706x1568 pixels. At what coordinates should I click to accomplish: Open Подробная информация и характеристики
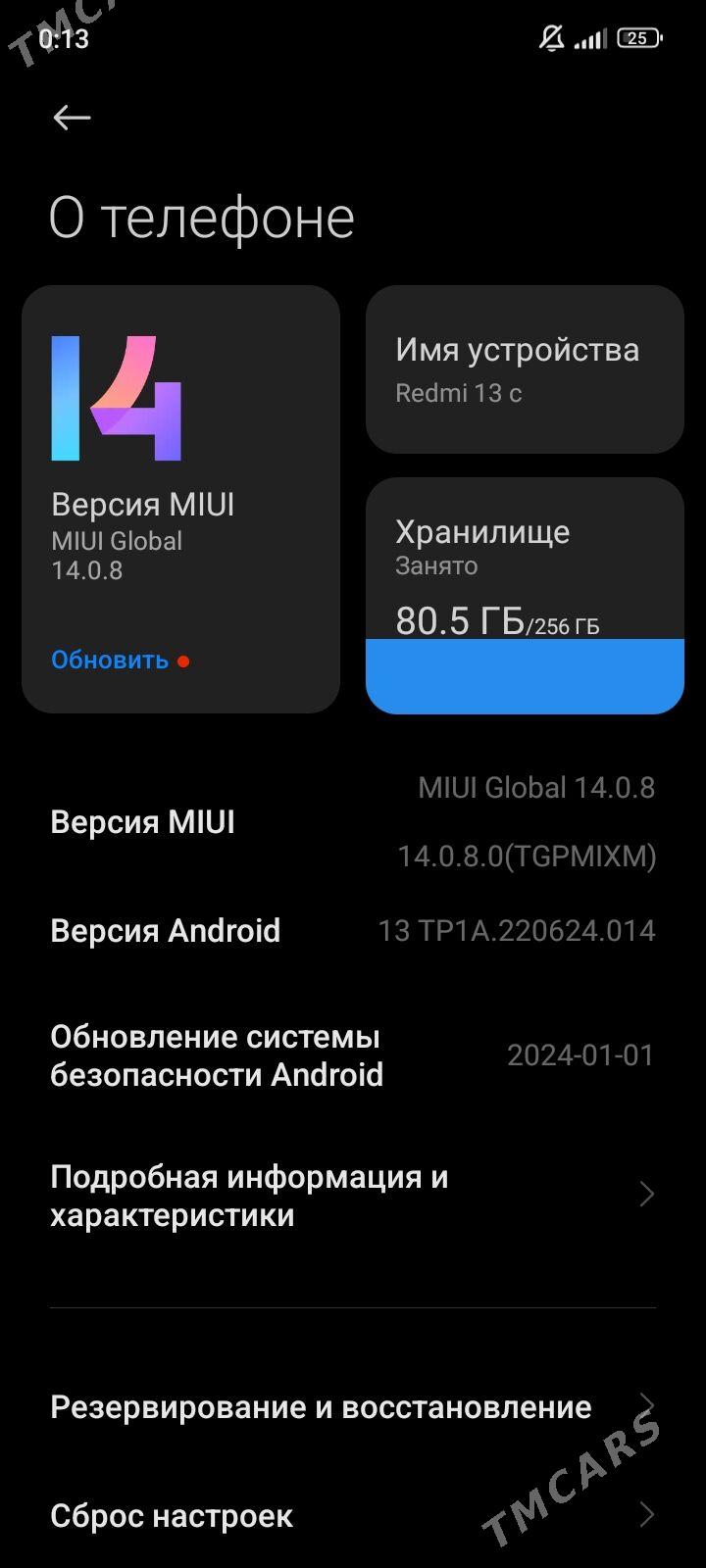[x=353, y=1195]
